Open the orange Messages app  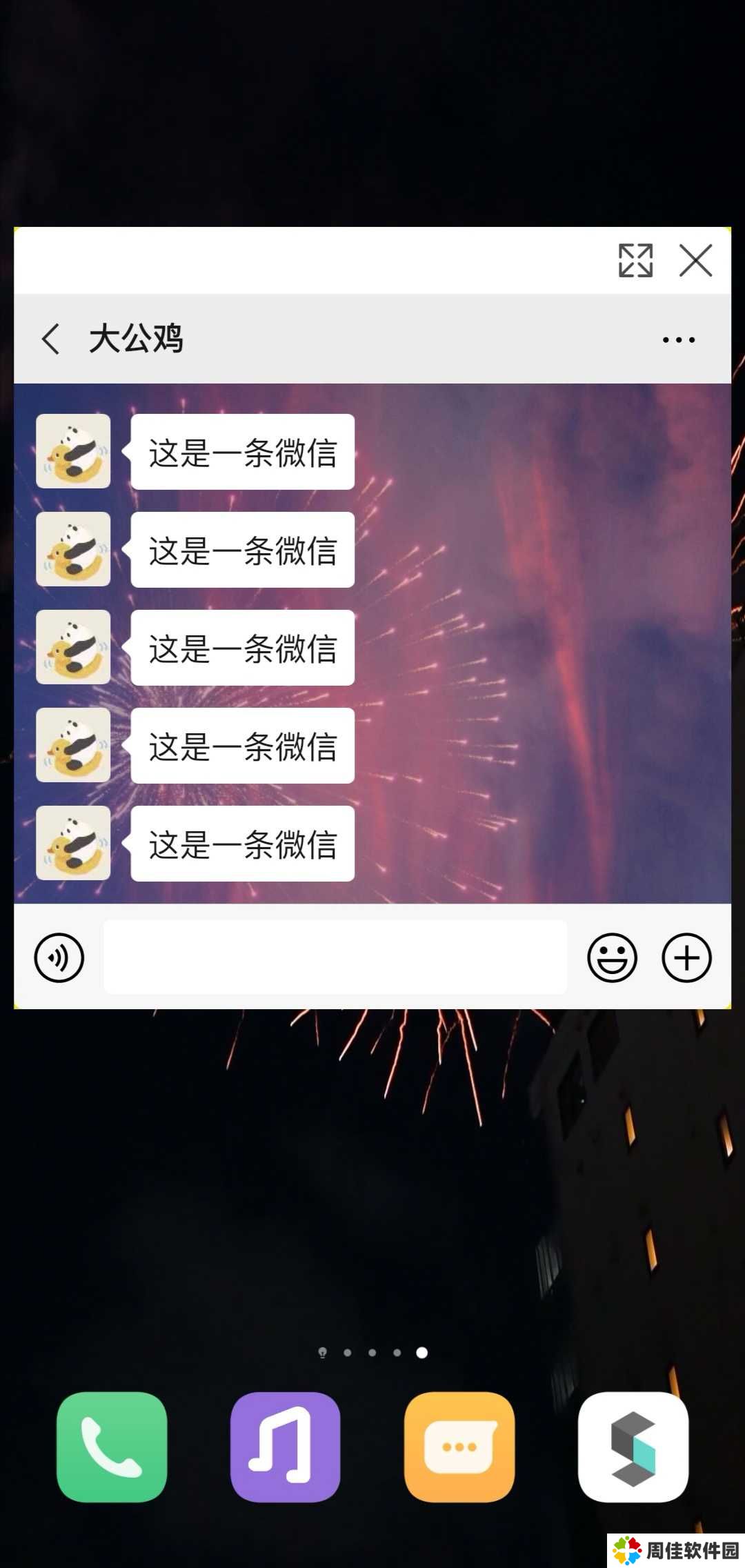click(x=459, y=1447)
